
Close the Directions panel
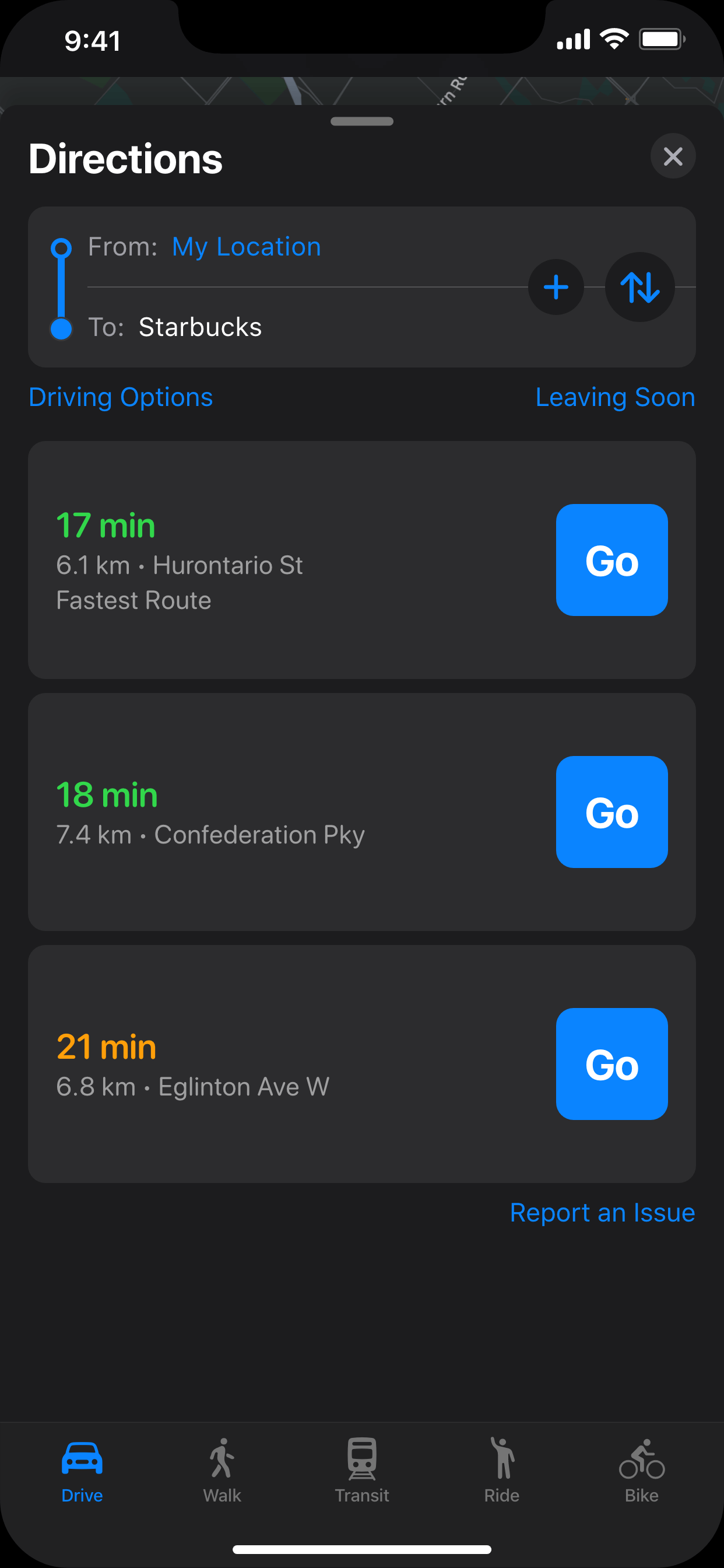click(672, 156)
